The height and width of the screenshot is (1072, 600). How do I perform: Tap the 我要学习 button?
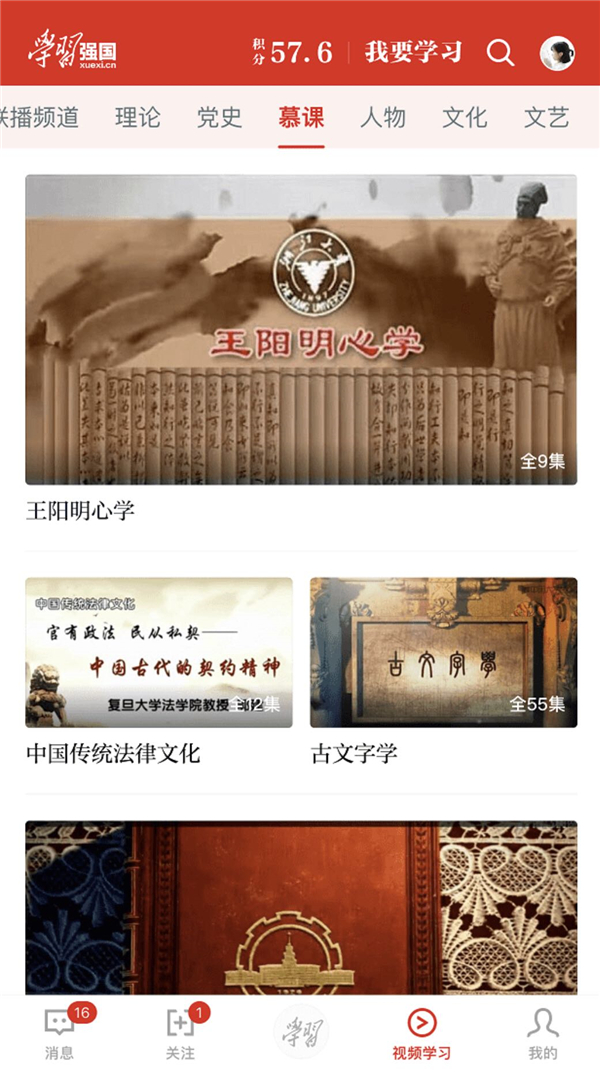point(413,53)
